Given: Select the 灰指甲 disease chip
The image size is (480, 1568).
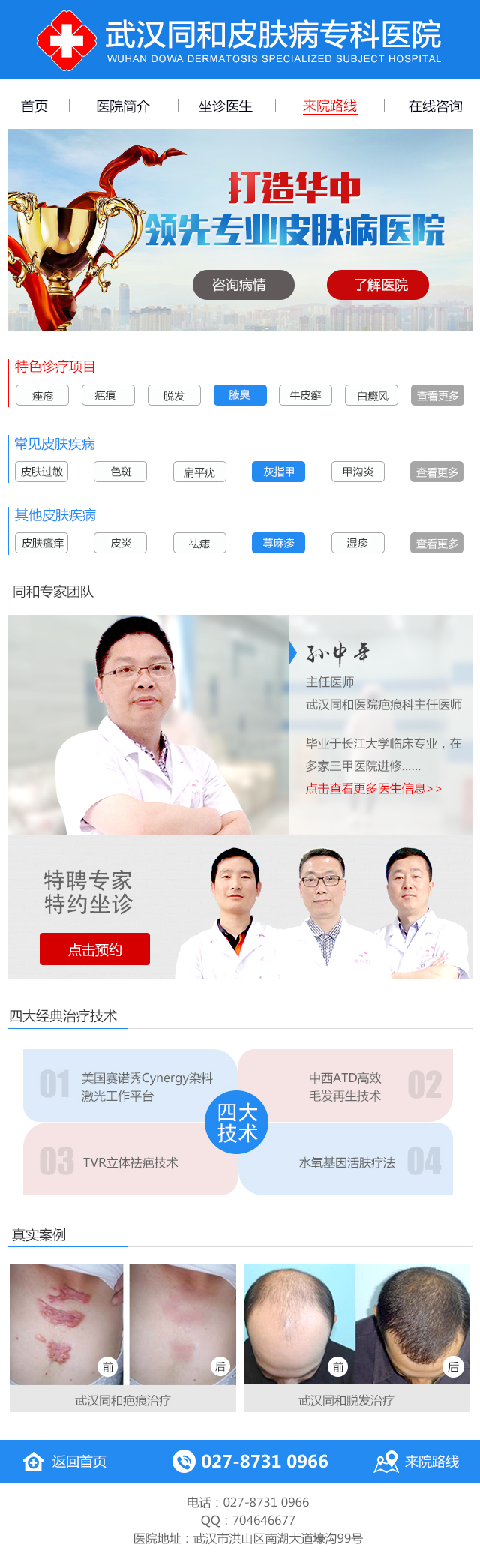Looking at the screenshot, I should click(278, 472).
